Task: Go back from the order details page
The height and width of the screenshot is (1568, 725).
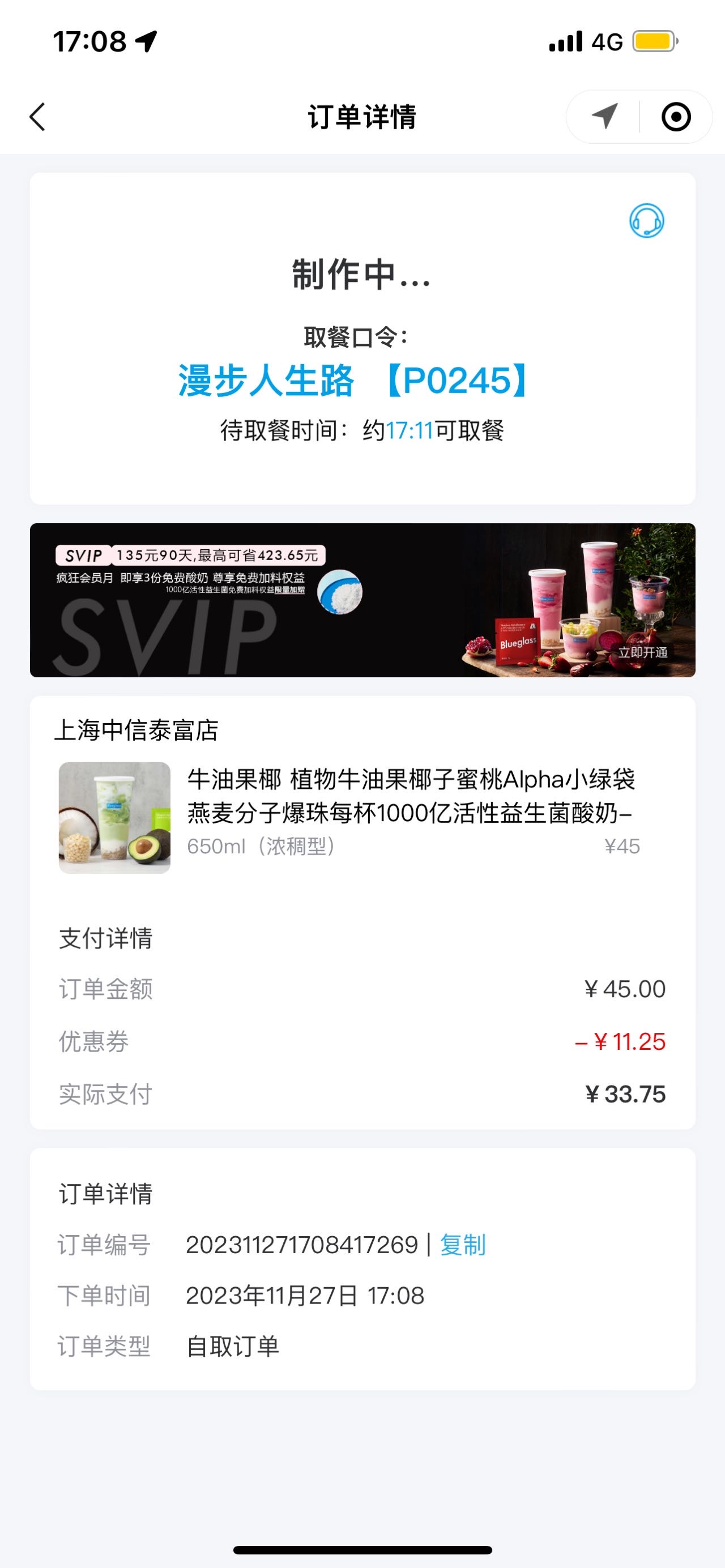Action: click(38, 117)
